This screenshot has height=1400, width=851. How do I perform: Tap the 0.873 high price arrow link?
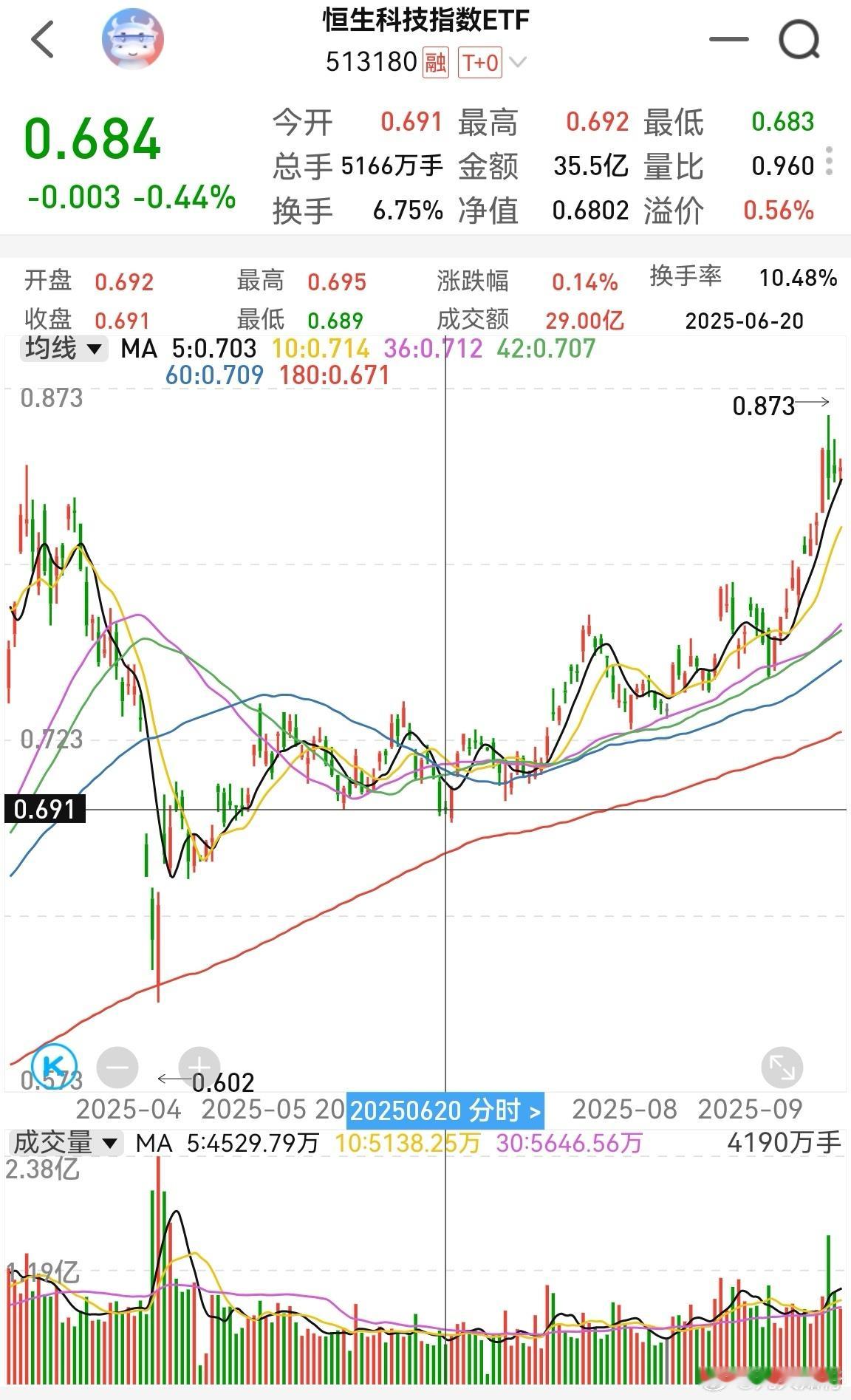coord(762,406)
